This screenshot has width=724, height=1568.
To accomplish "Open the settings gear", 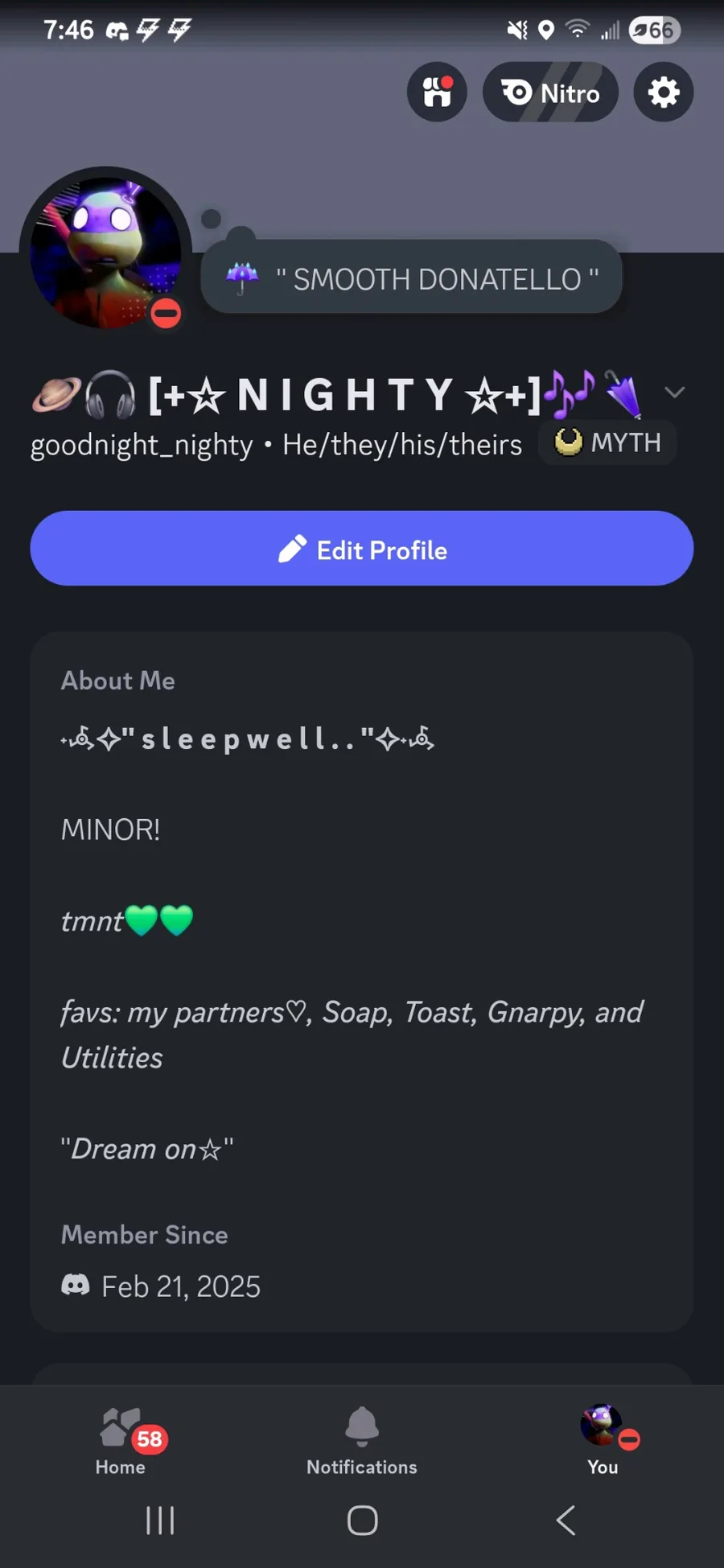I will (x=663, y=93).
